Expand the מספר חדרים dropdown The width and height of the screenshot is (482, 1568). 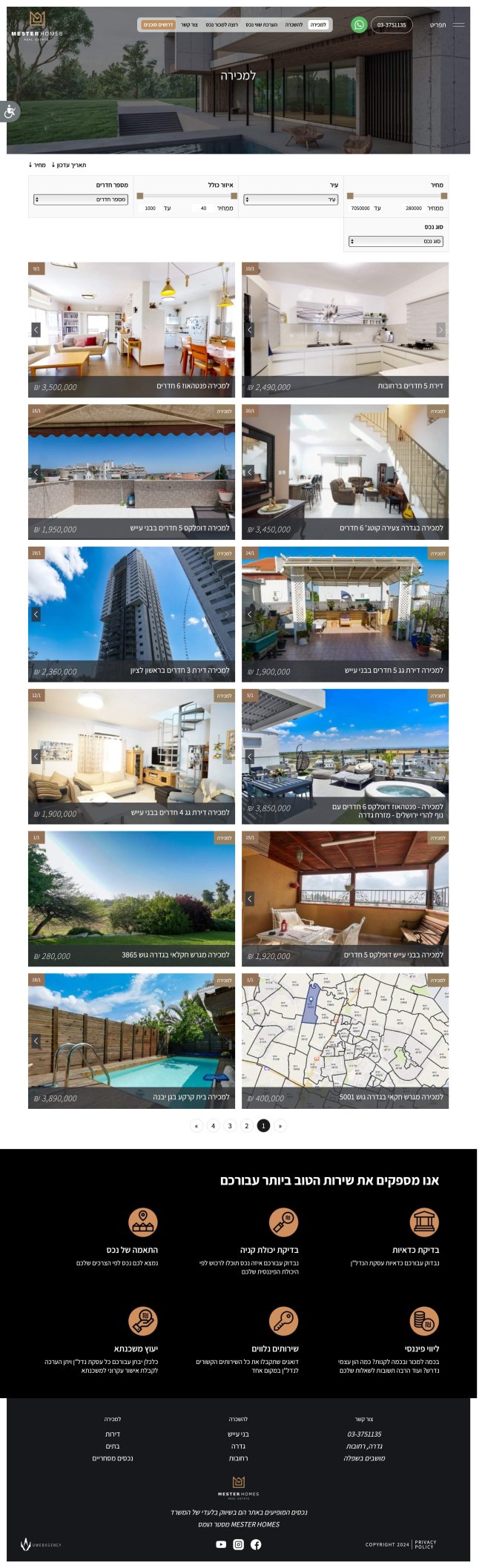click(81, 200)
